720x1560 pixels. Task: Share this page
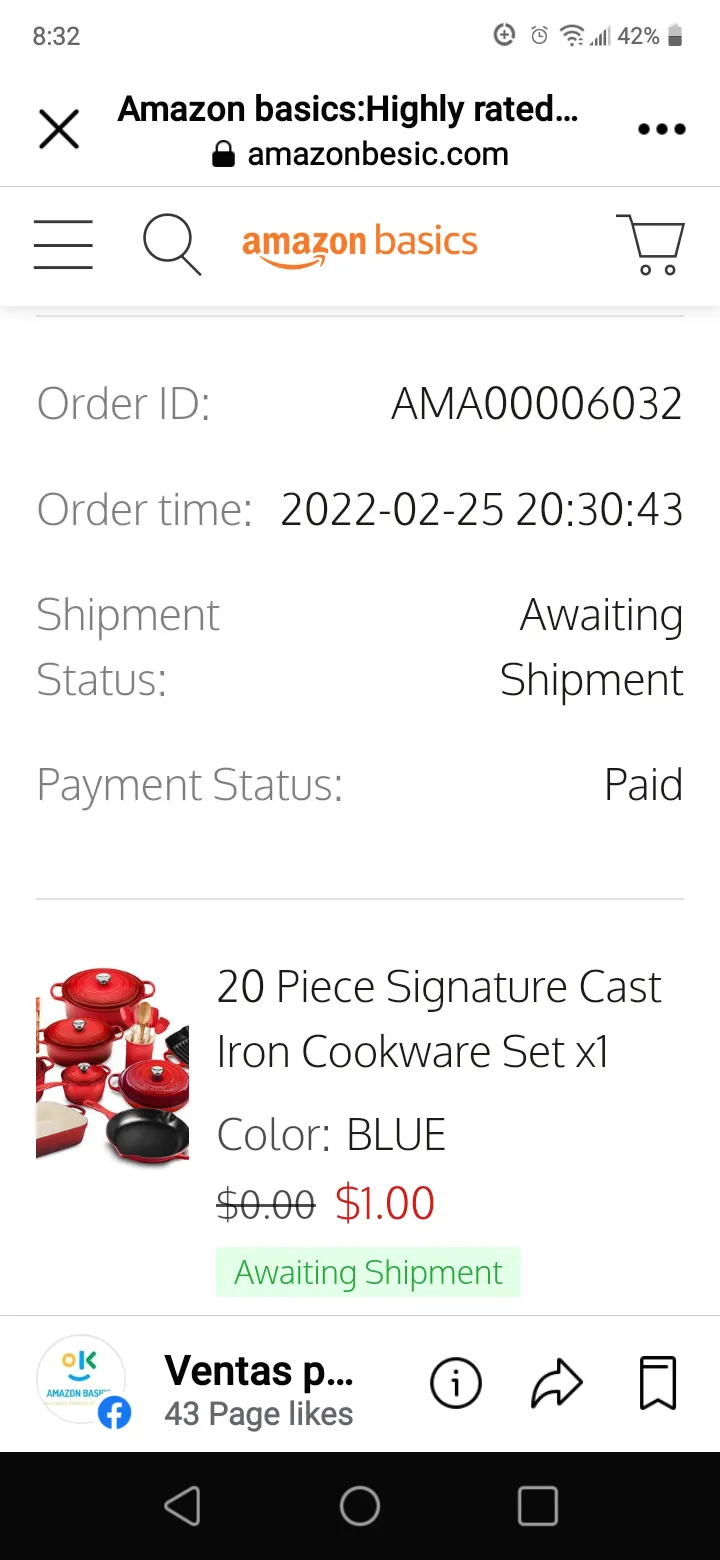[x=556, y=1383]
